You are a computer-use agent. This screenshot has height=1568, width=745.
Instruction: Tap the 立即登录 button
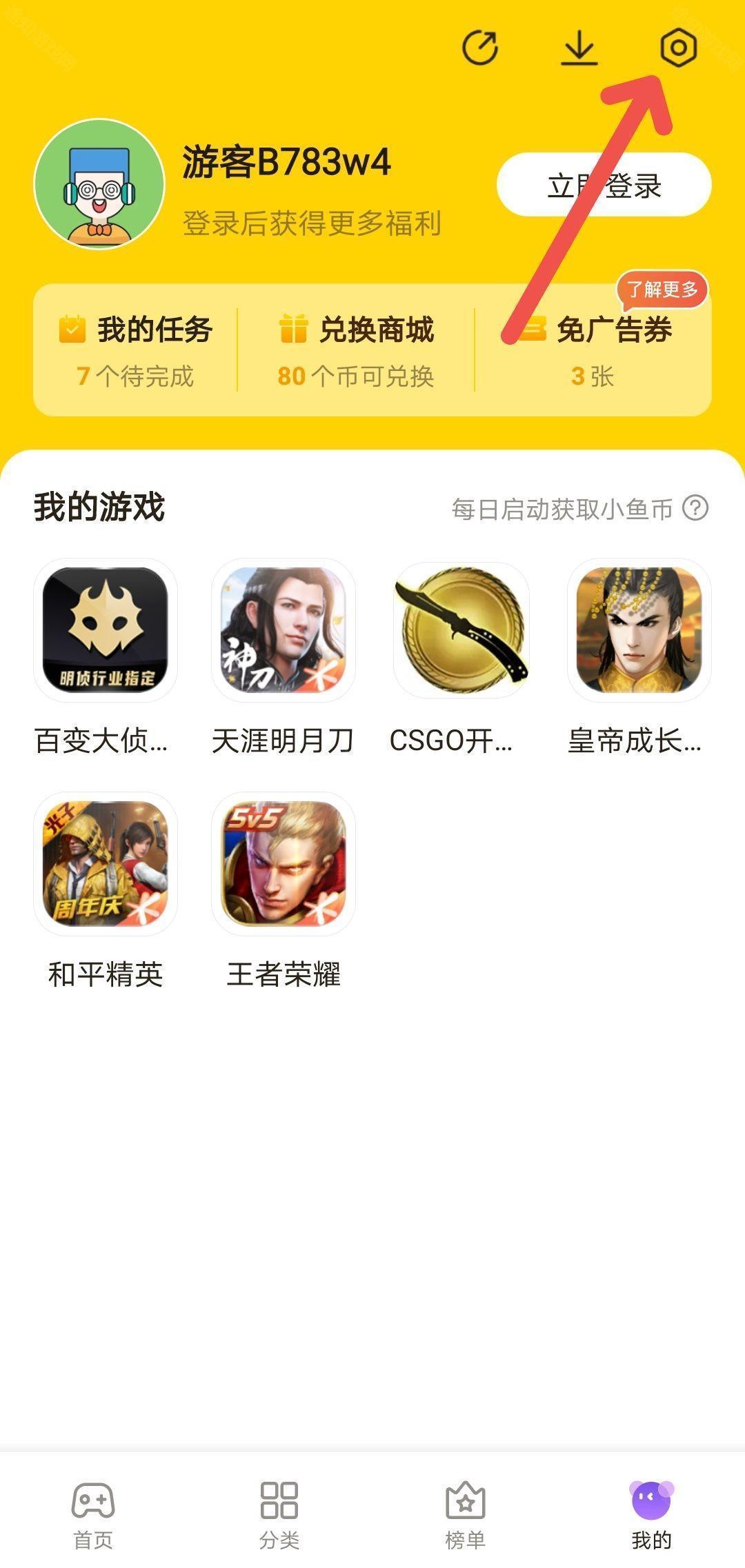(x=604, y=185)
